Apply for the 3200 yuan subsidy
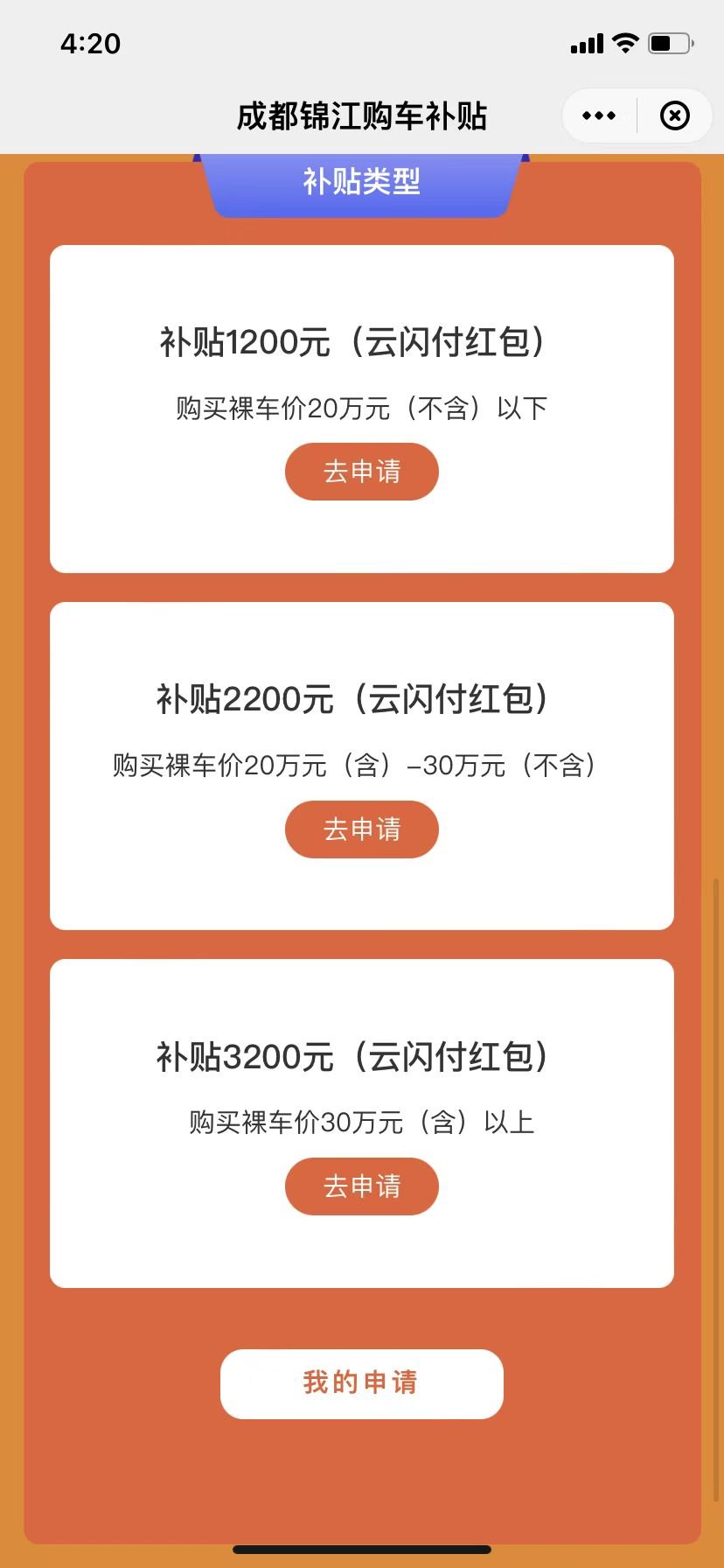Viewport: 724px width, 1568px height. [x=362, y=1186]
